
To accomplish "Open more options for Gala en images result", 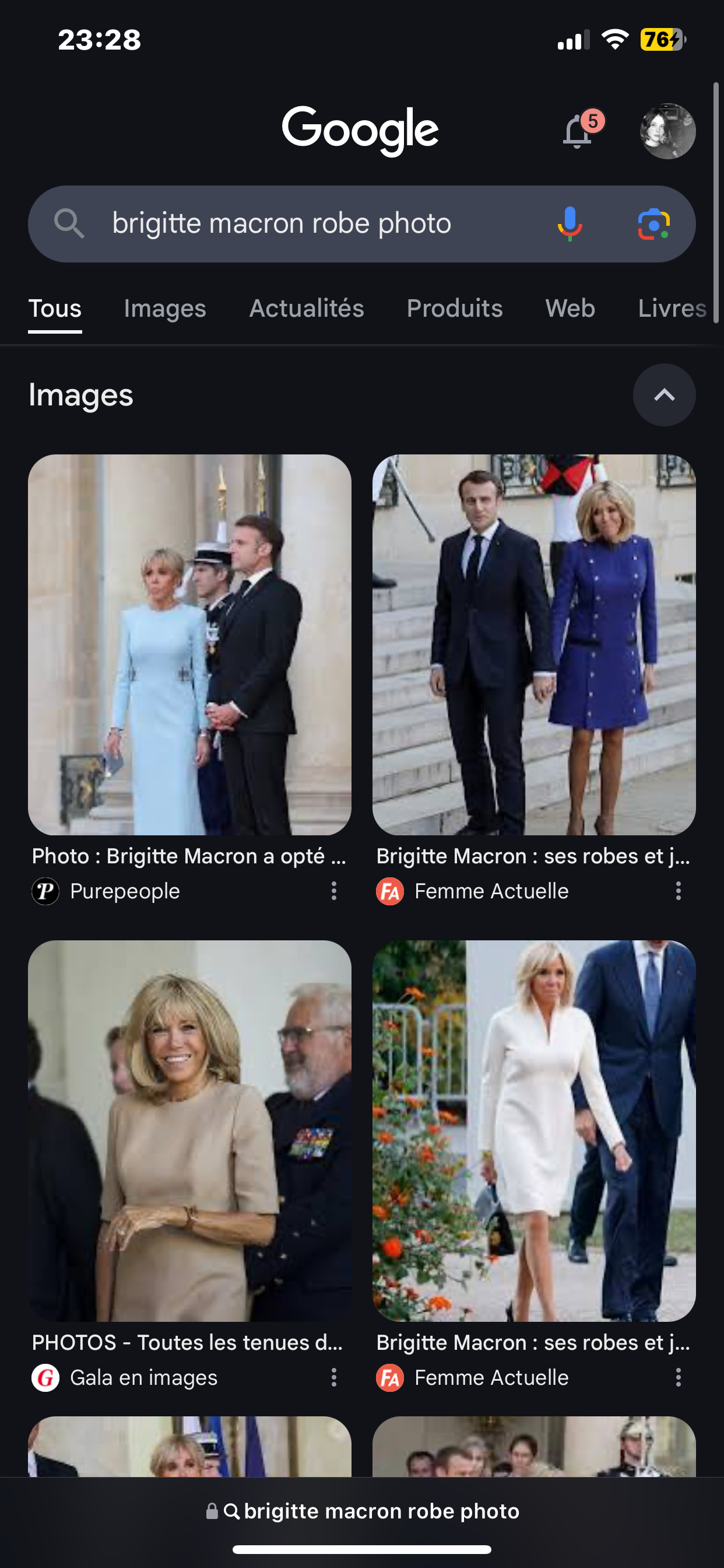I will (x=333, y=1377).
